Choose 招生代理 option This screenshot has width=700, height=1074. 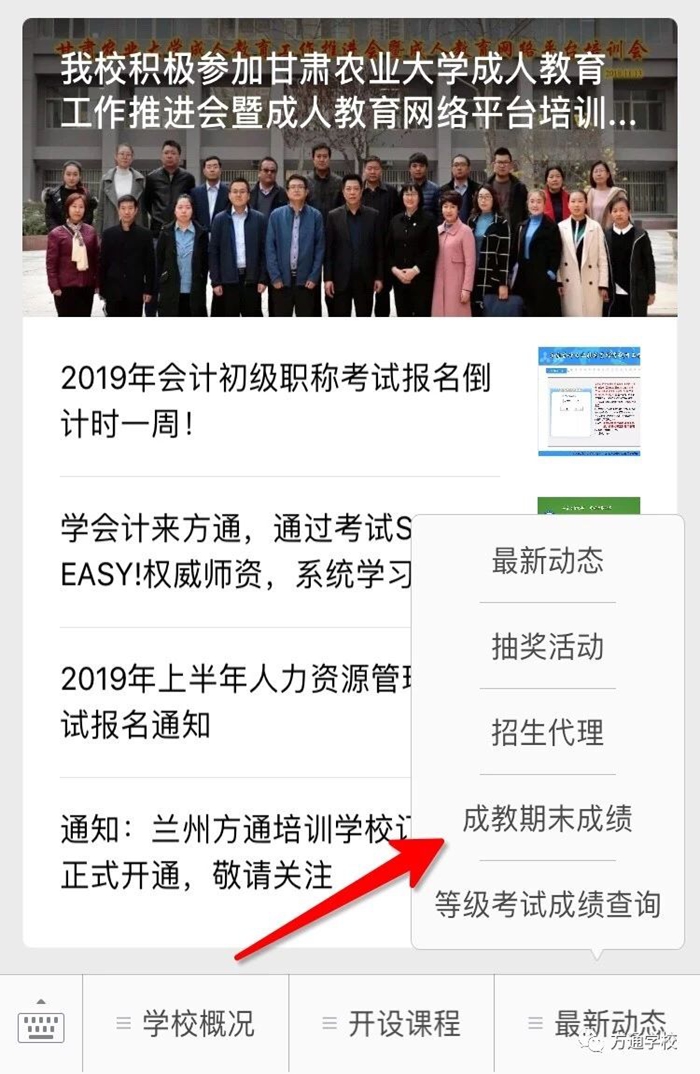point(547,732)
